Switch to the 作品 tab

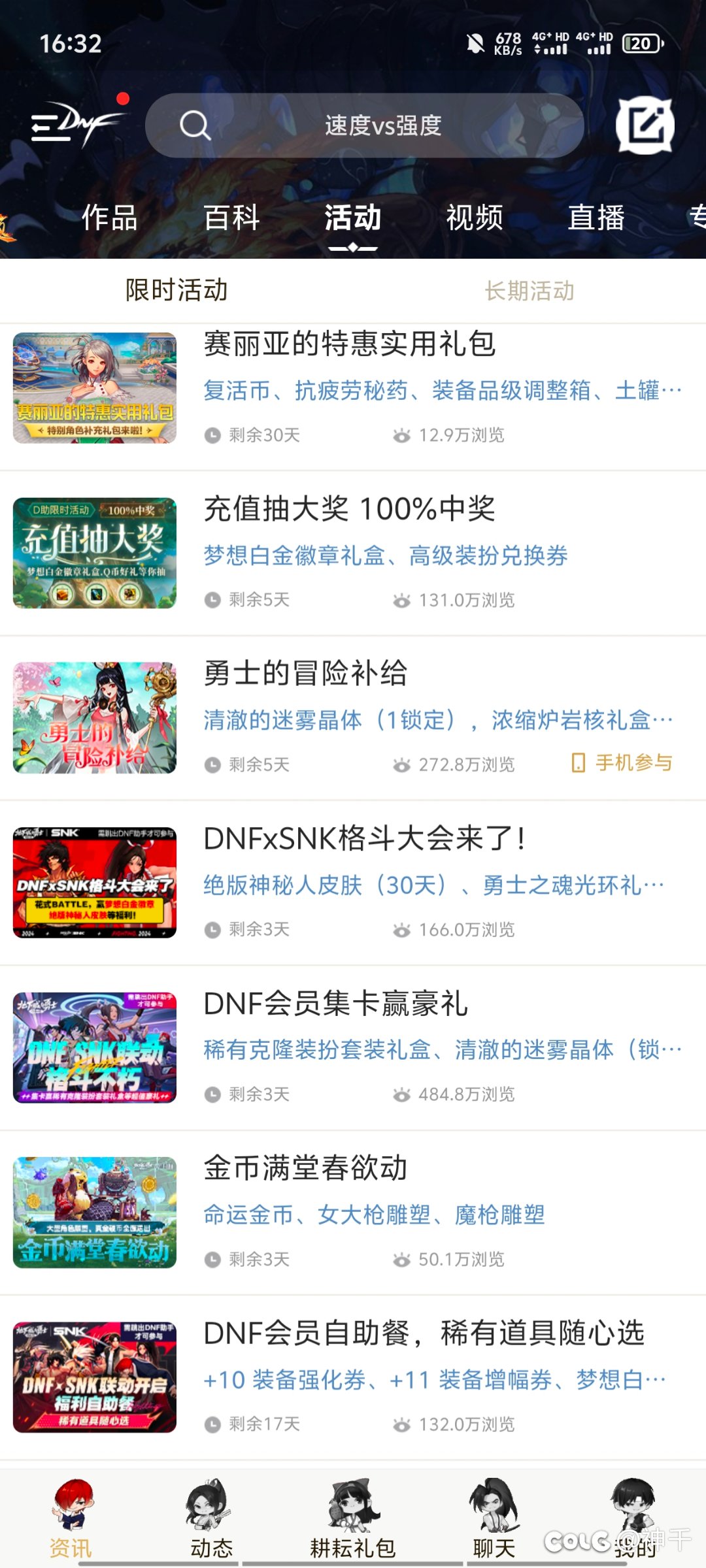pyautogui.click(x=110, y=218)
